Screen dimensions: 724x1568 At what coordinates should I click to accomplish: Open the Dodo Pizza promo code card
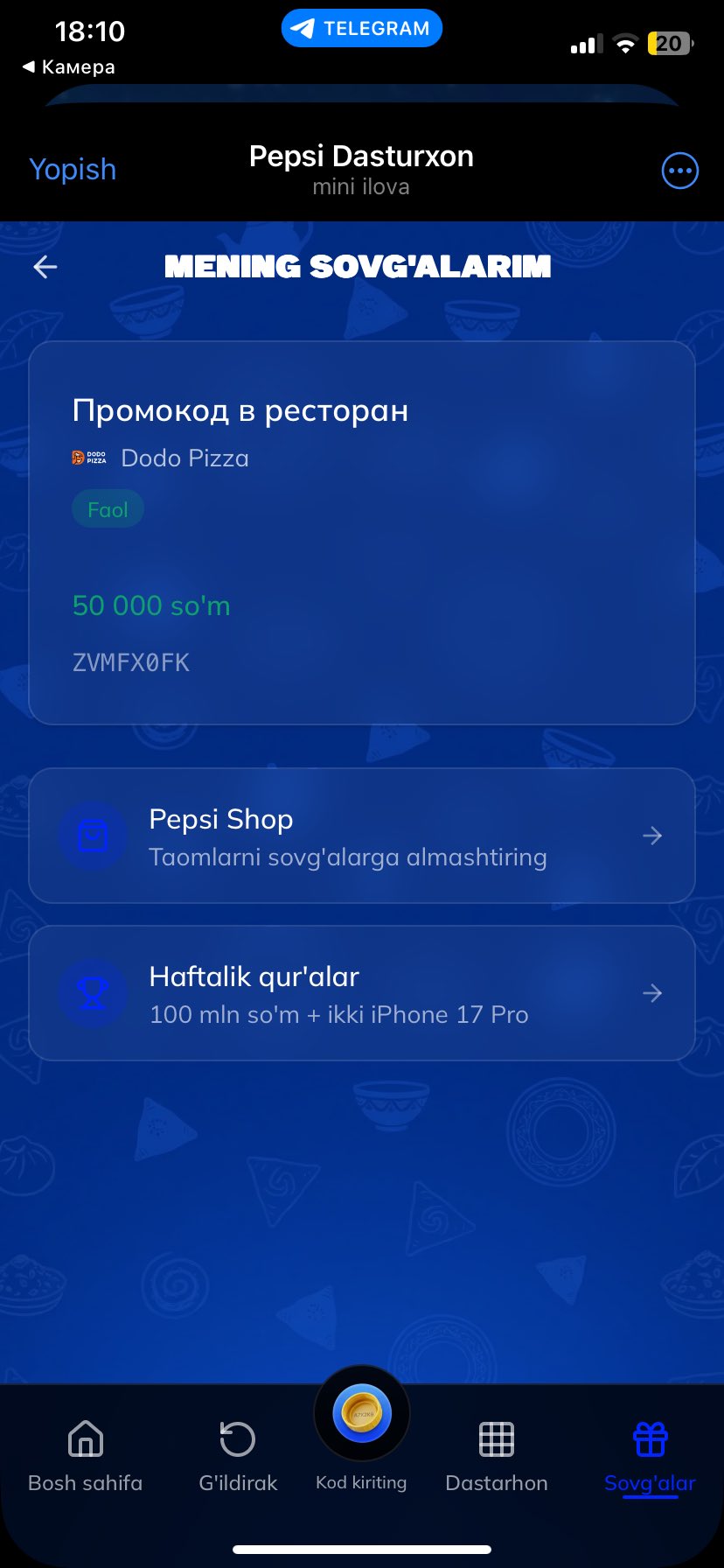point(361,532)
